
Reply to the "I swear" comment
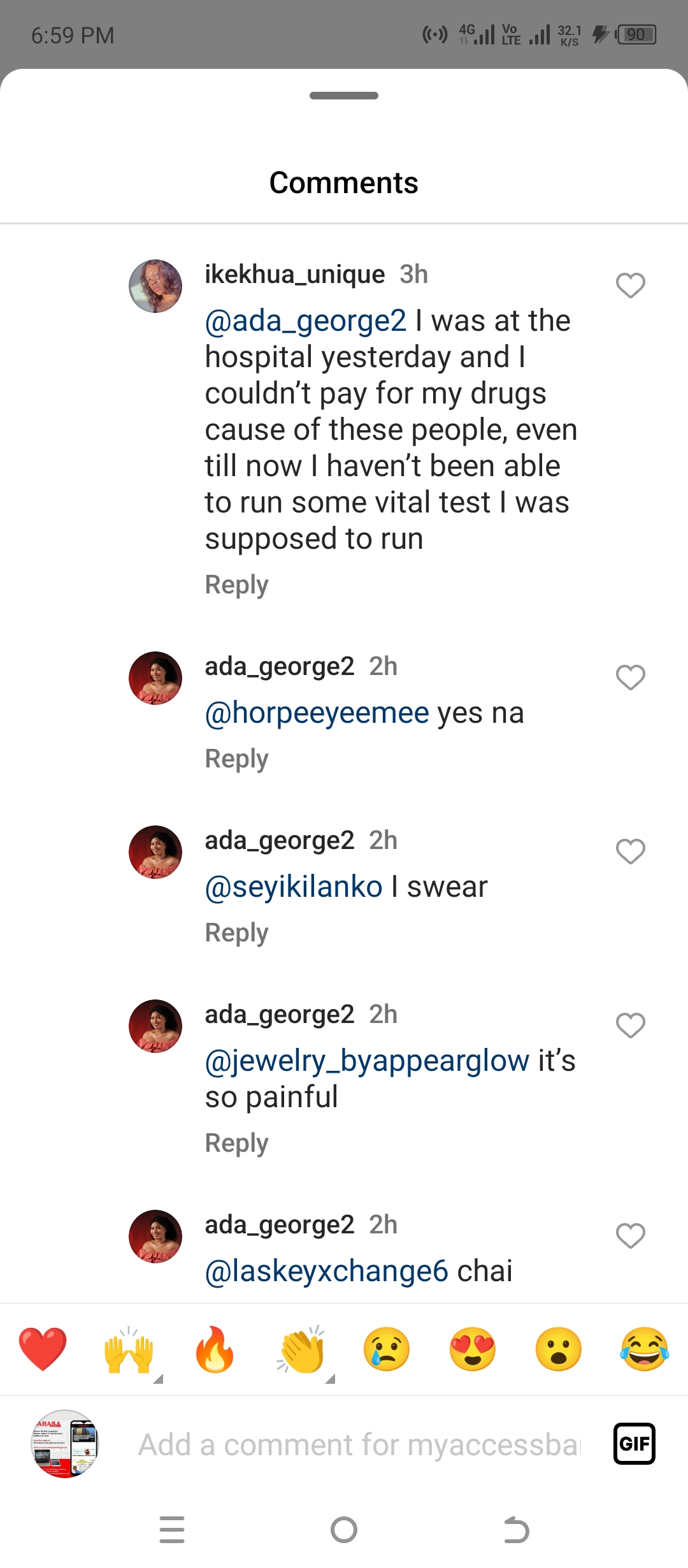pyautogui.click(x=236, y=933)
